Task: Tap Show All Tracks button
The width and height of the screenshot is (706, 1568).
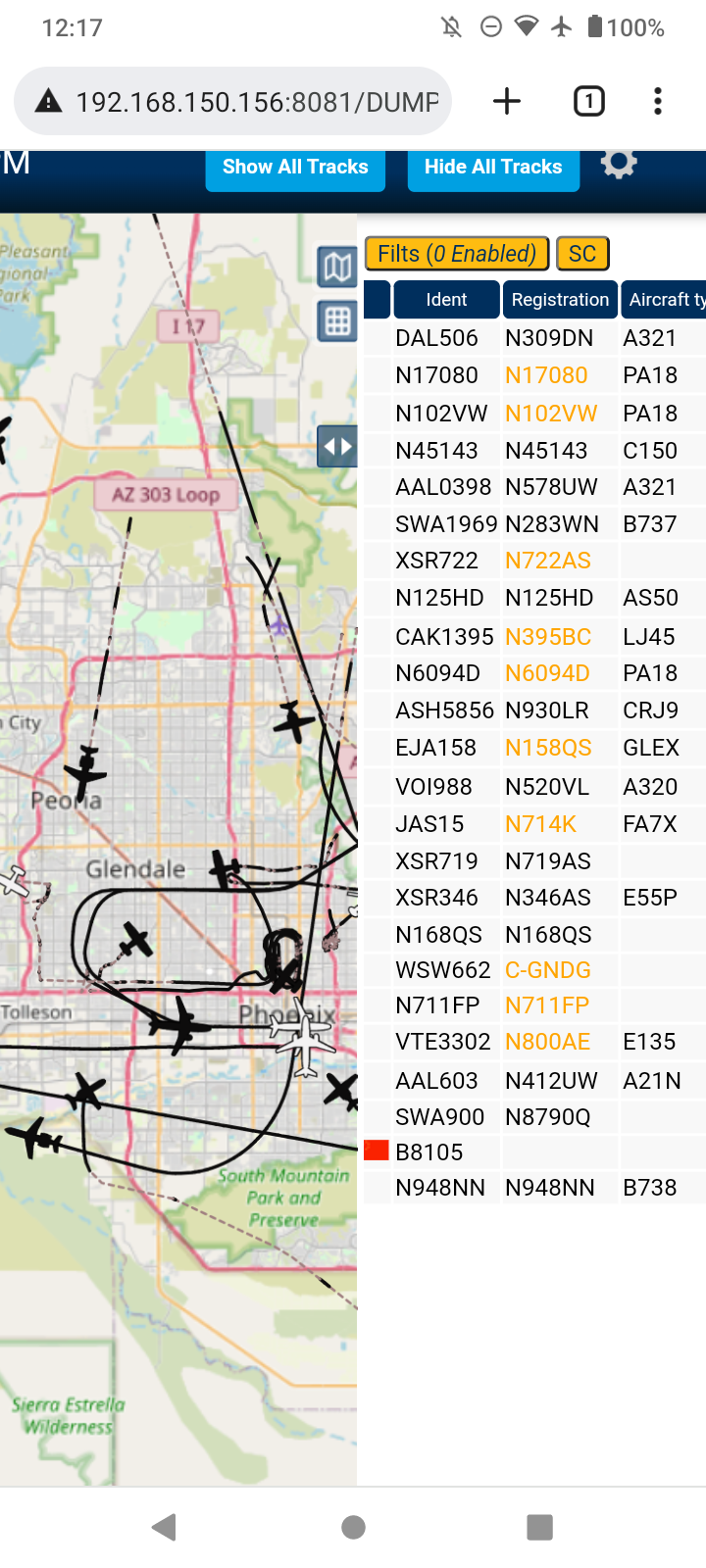Action: (295, 170)
